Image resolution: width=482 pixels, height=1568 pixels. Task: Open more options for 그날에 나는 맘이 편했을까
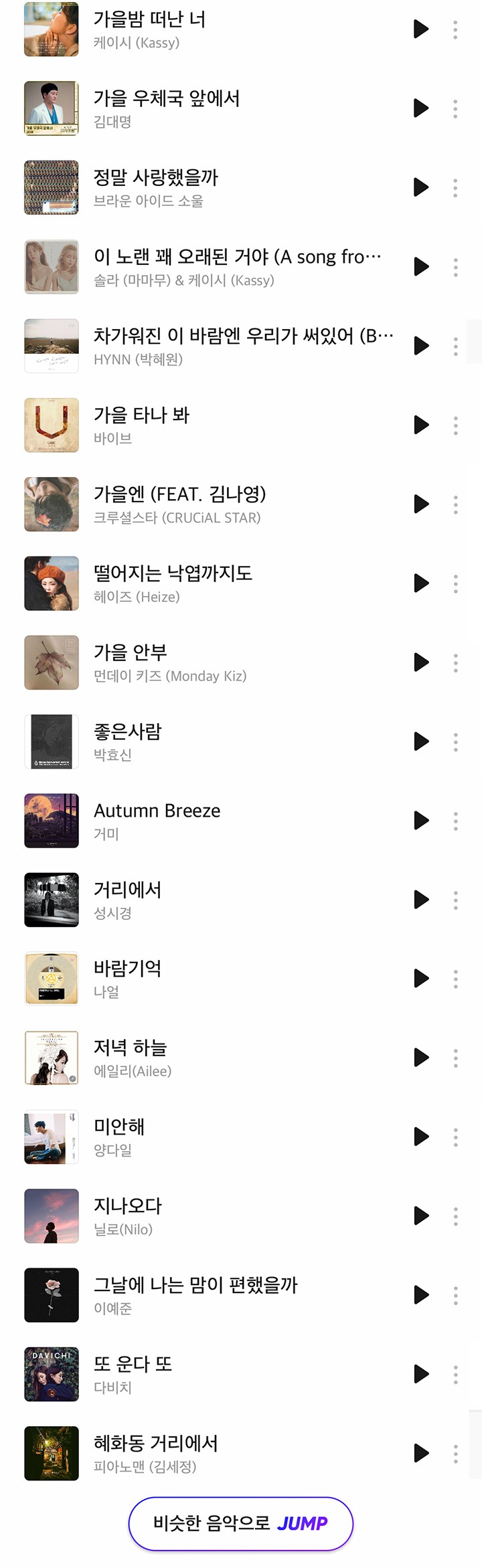(455, 1295)
